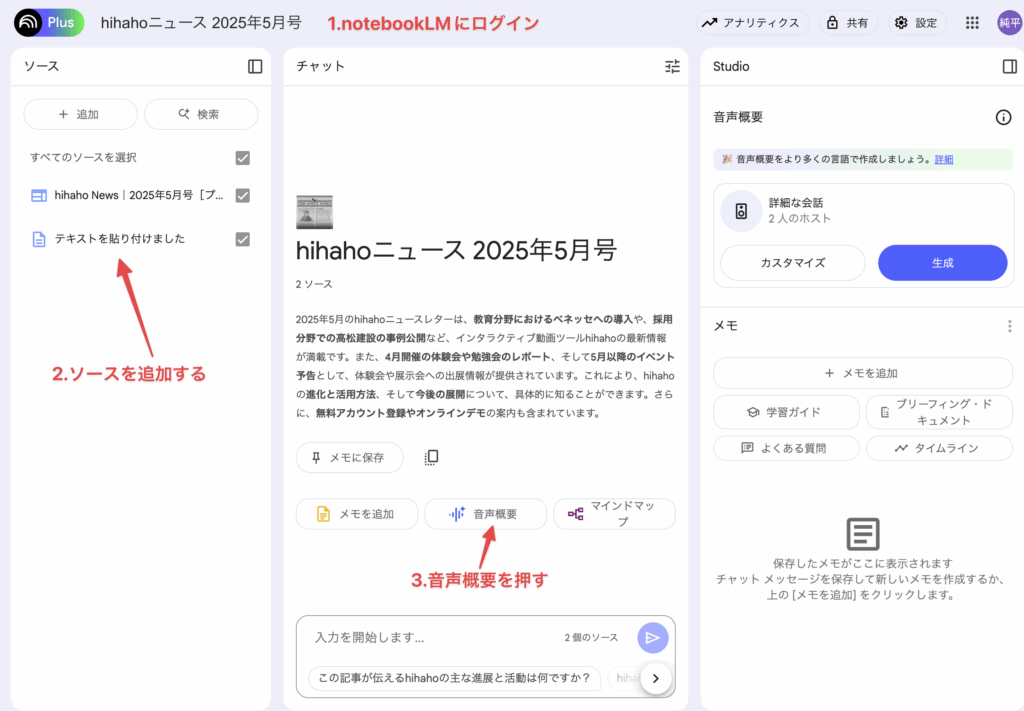Add a new source with 追加
Viewport: 1024px width, 711px height.
click(x=80, y=114)
